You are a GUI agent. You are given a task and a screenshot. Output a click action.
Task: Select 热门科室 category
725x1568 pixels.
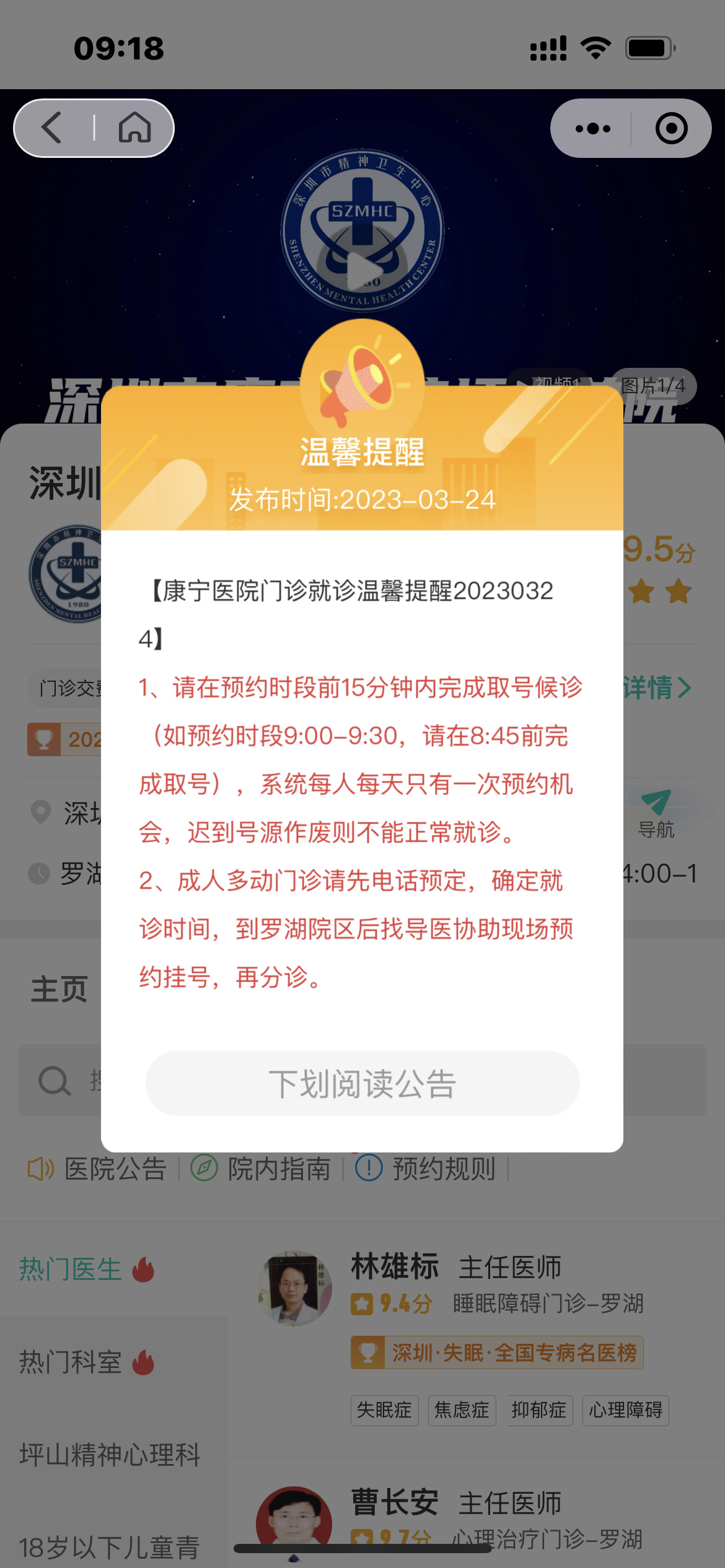87,1362
